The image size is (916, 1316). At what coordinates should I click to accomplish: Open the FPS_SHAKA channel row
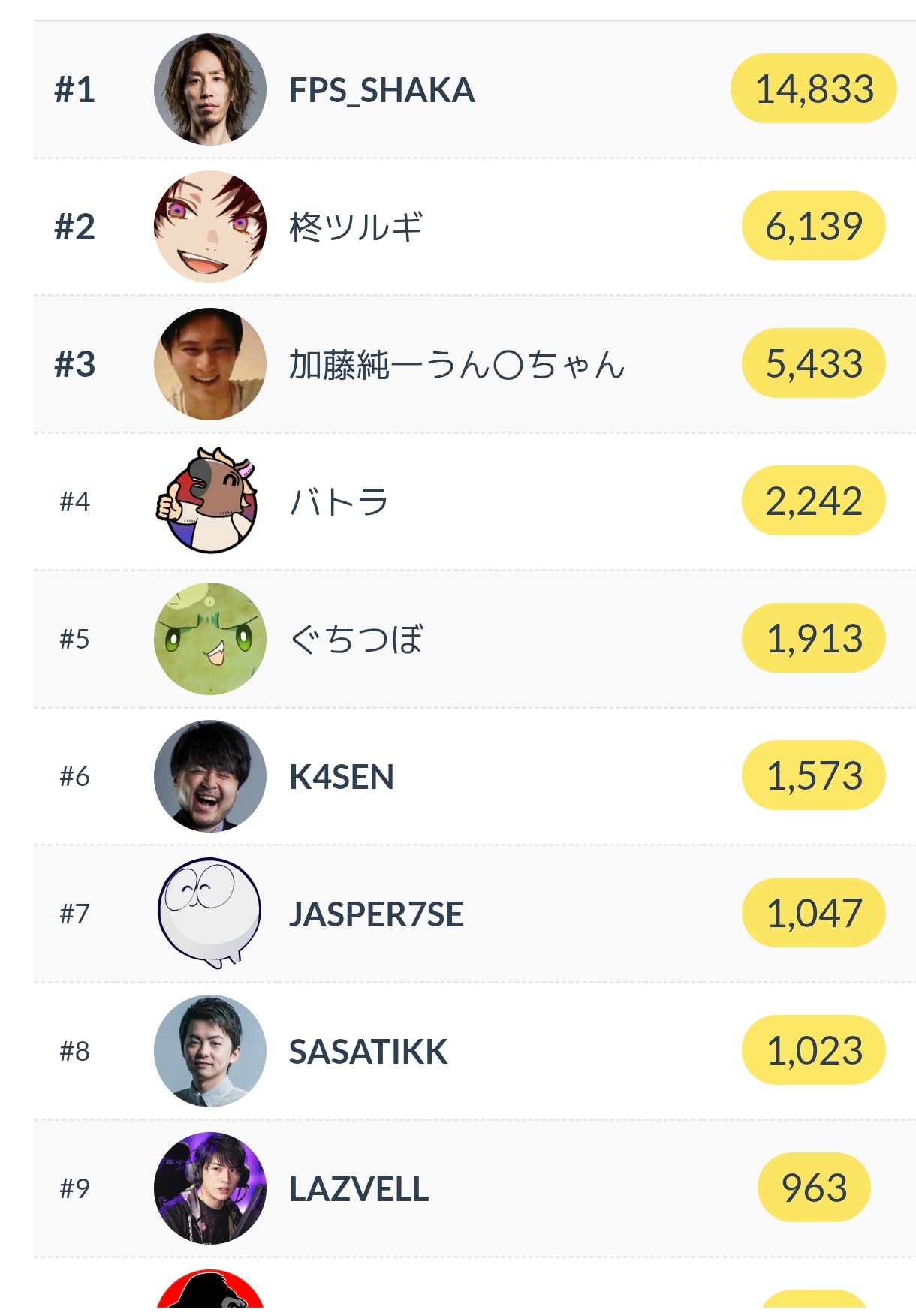(x=381, y=90)
